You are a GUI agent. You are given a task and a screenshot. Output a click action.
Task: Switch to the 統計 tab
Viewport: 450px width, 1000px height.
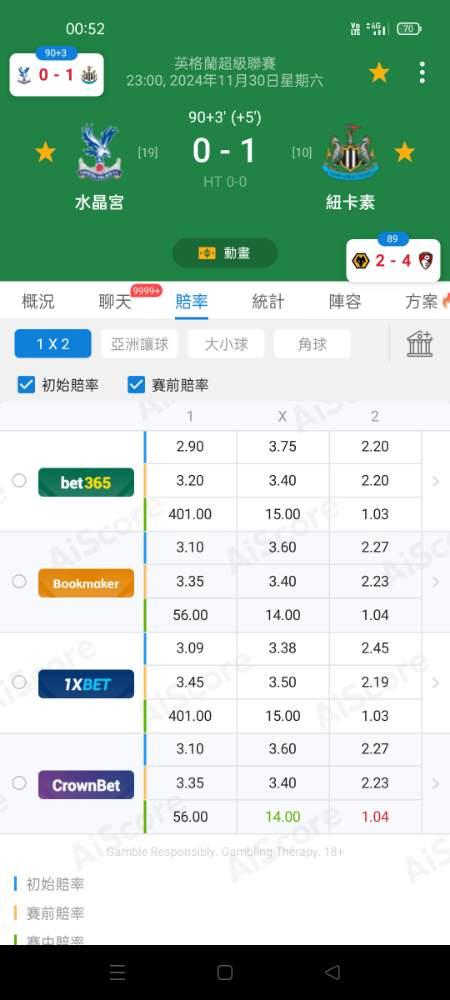[x=268, y=302]
